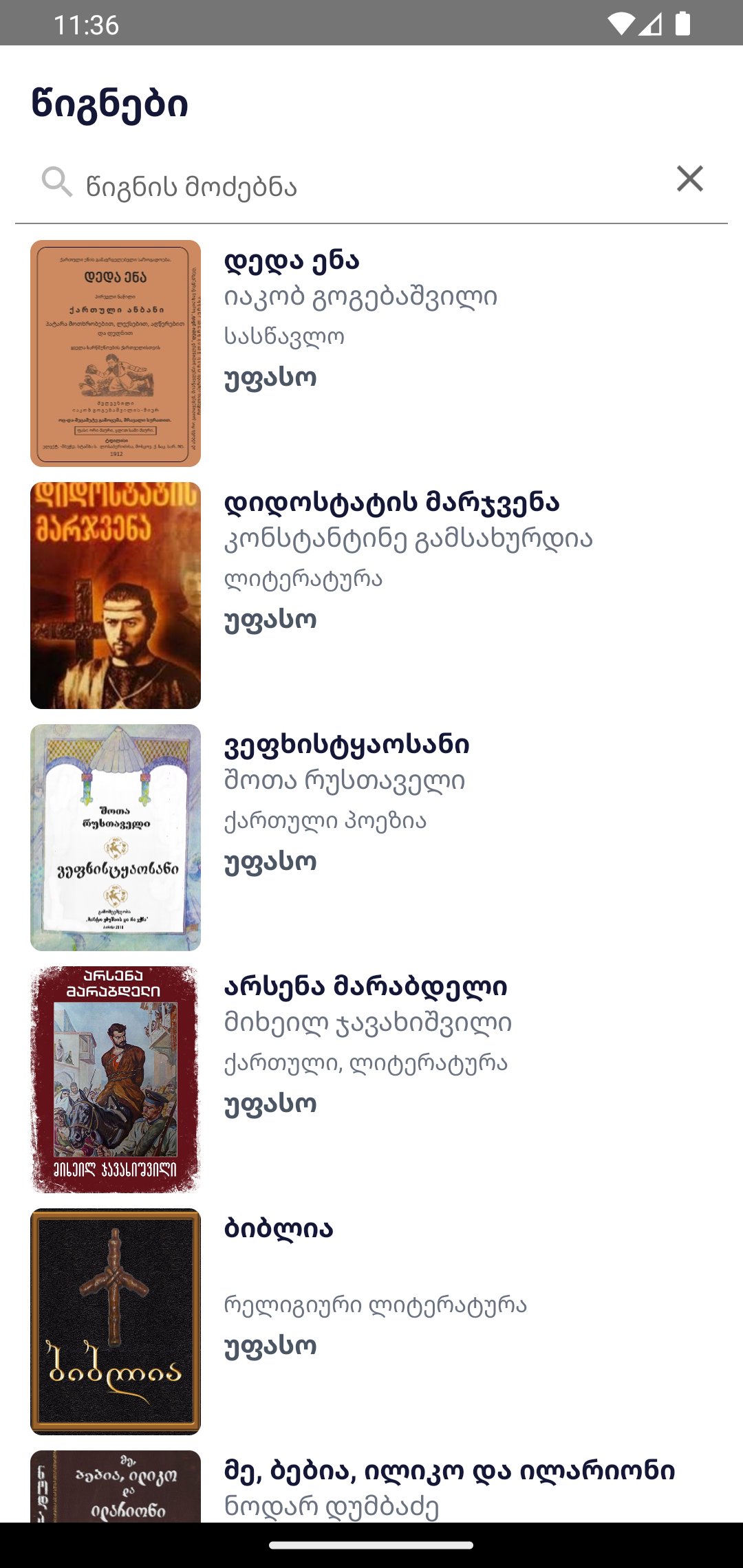Click the battery icon in status bar
This screenshot has height=1568, width=743.
click(x=683, y=23)
